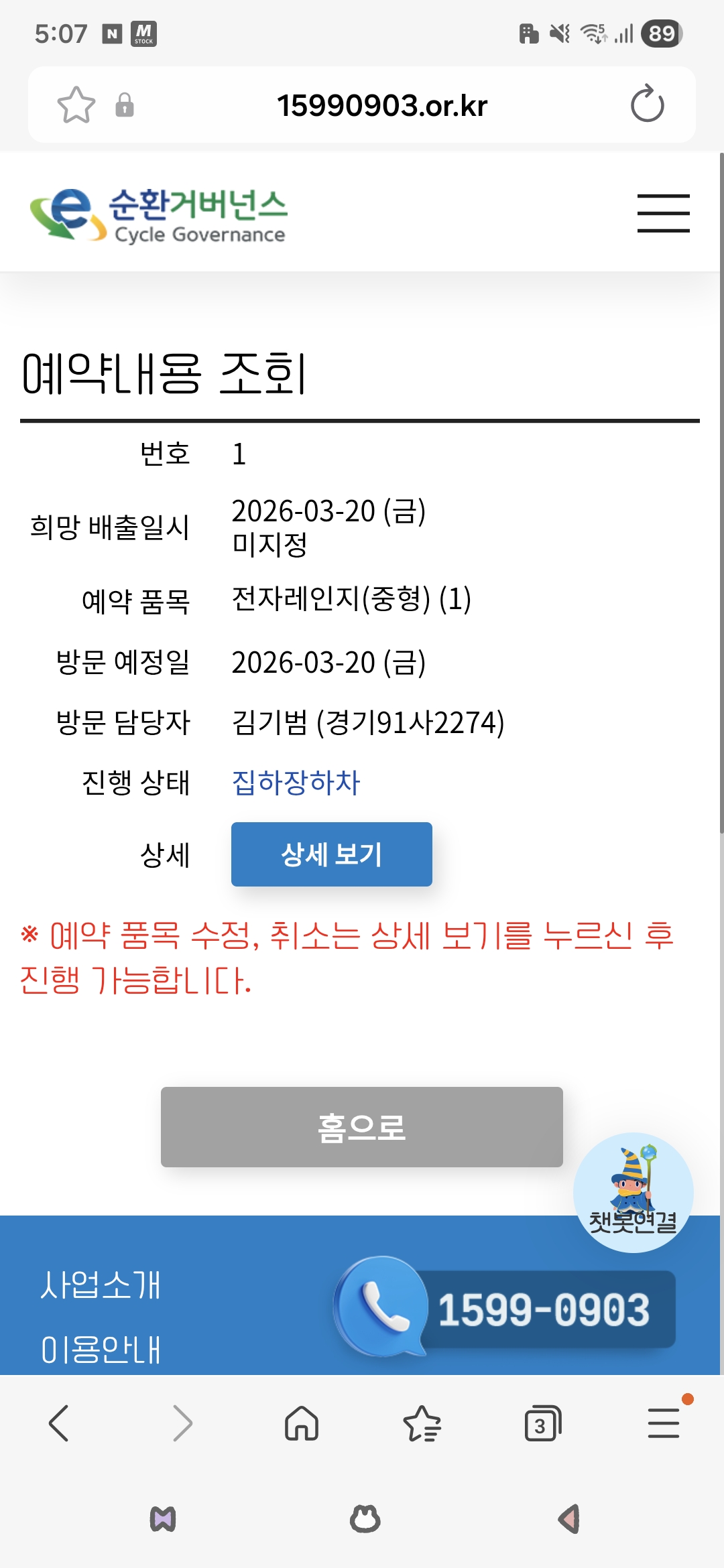The image size is (724, 1568).
Task: Open the browser overflow menu
Action: coord(663,1423)
